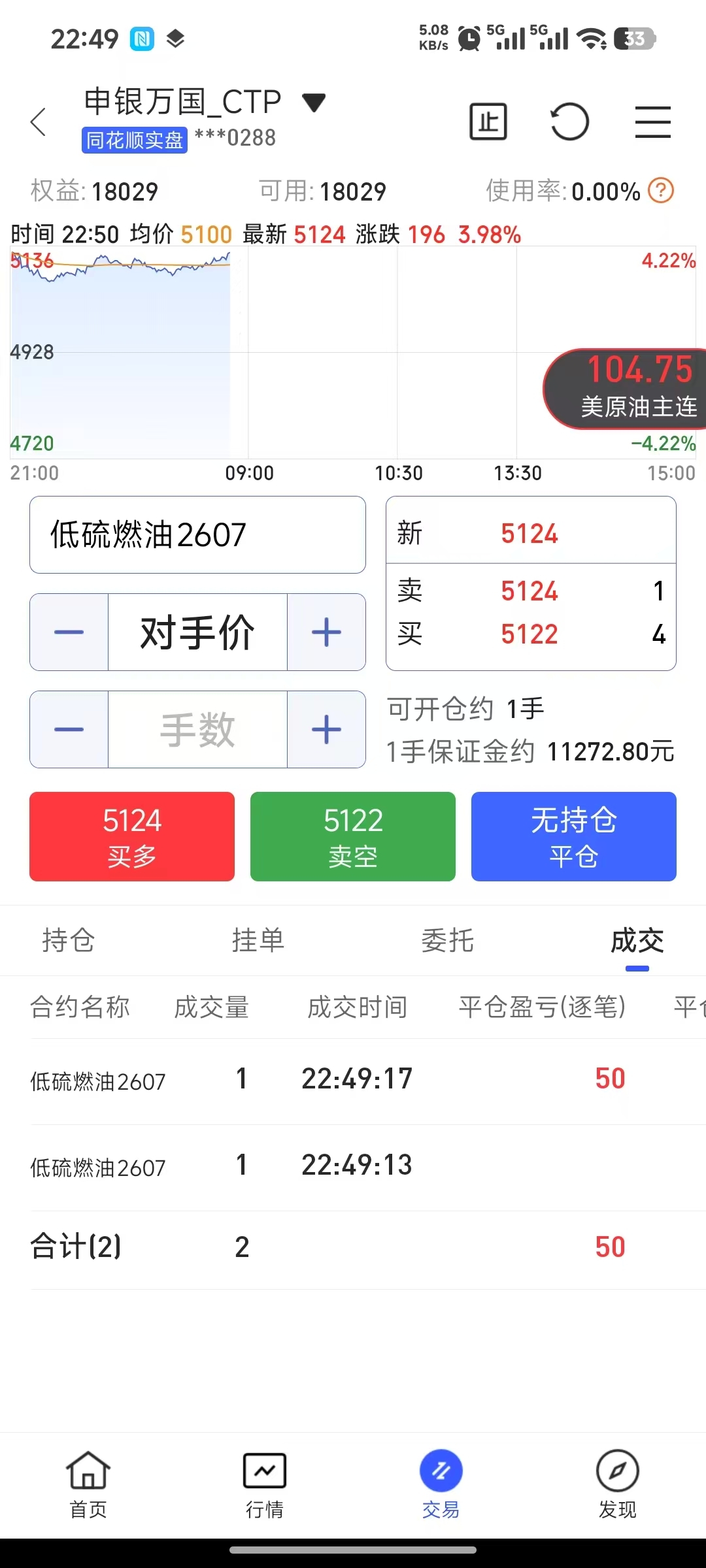Increase the lot count (手数)
The width and height of the screenshot is (706, 1568).
pos(326,729)
